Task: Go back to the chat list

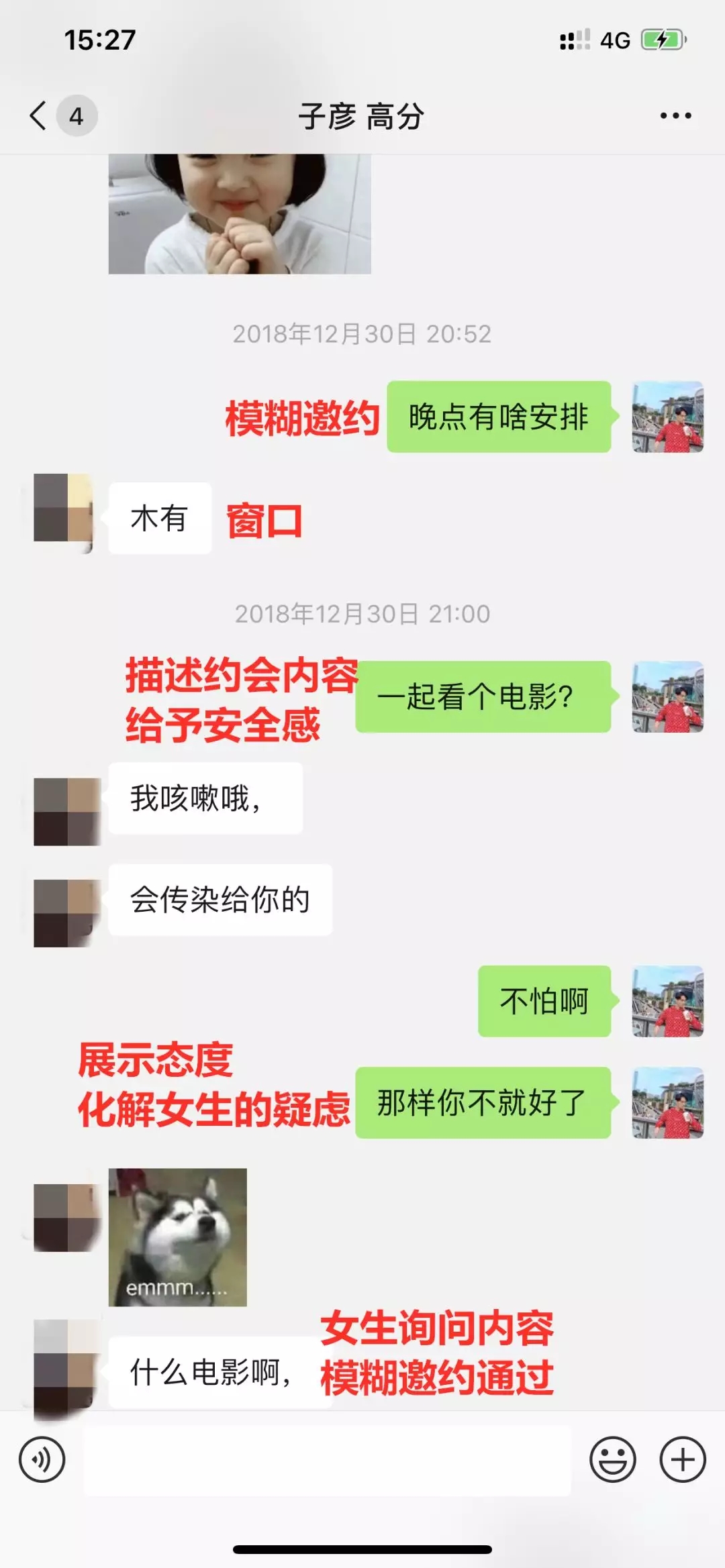Action: (x=39, y=115)
